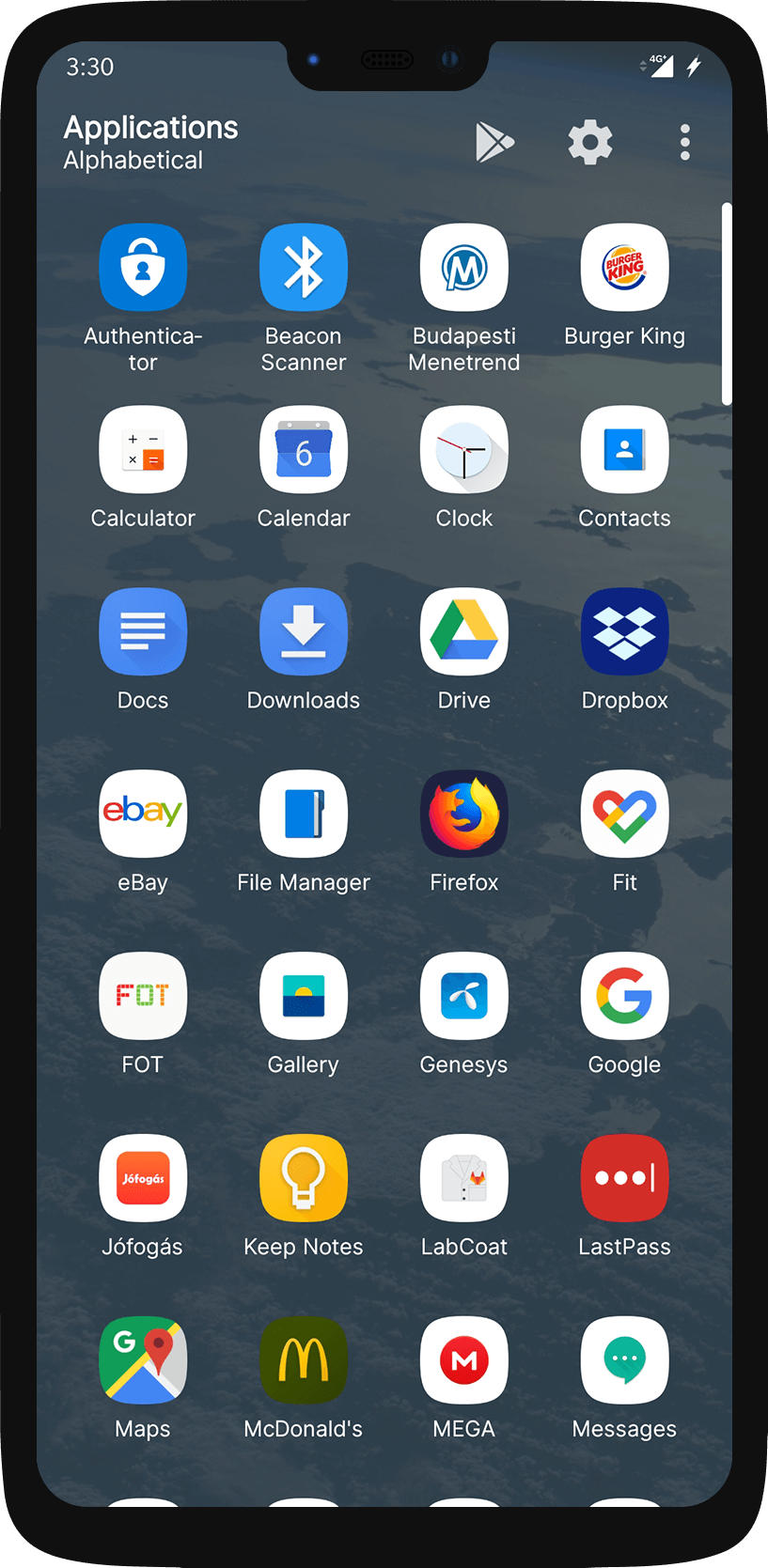
Task: Open the three-dot overflow menu
Action: 685,143
